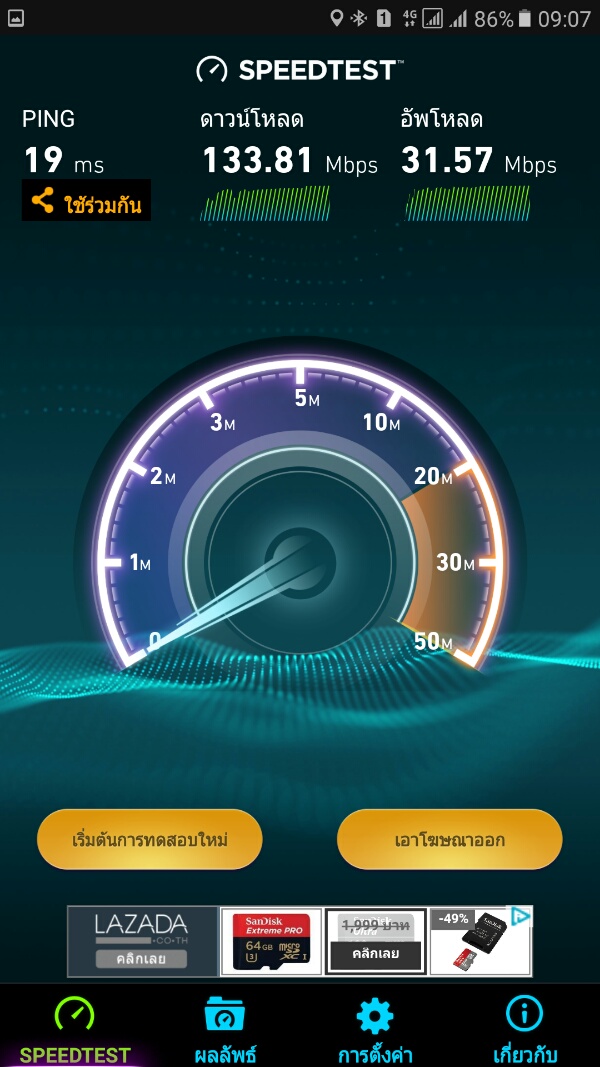Tap the ใช้ร่วมกัน share button

86,200
